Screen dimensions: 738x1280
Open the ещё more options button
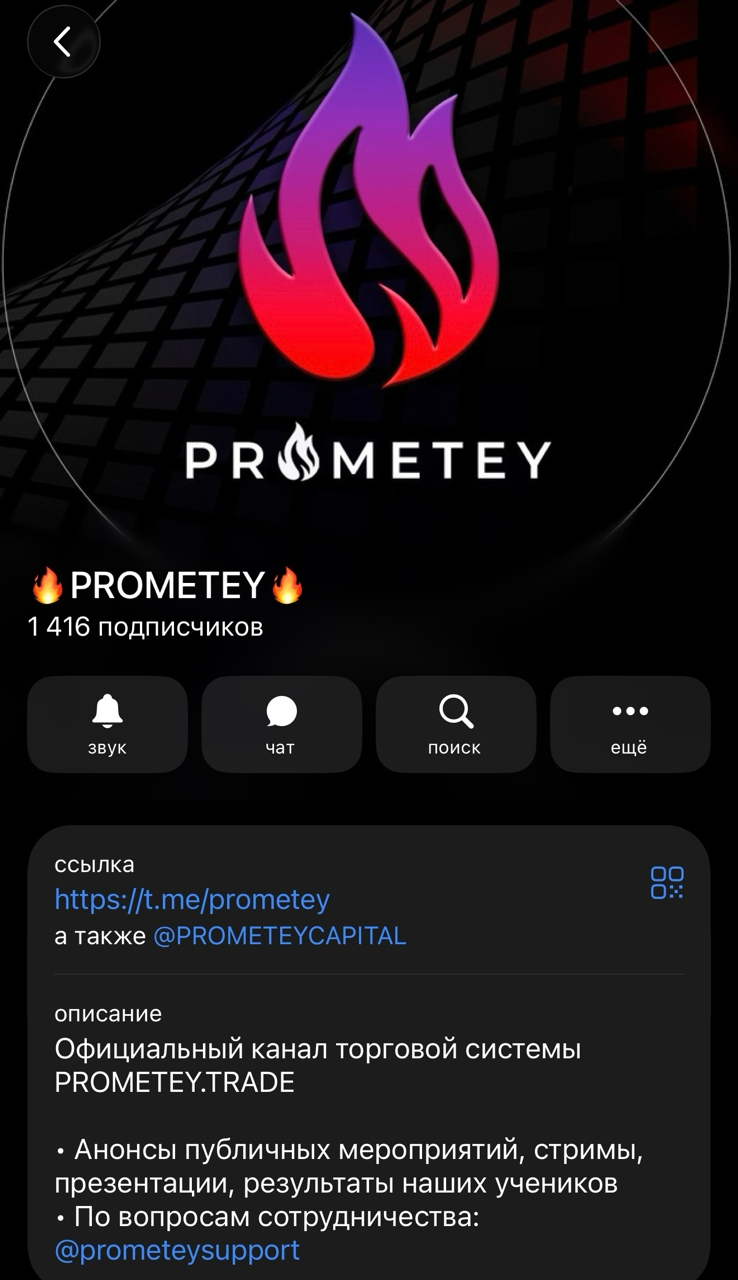629,724
